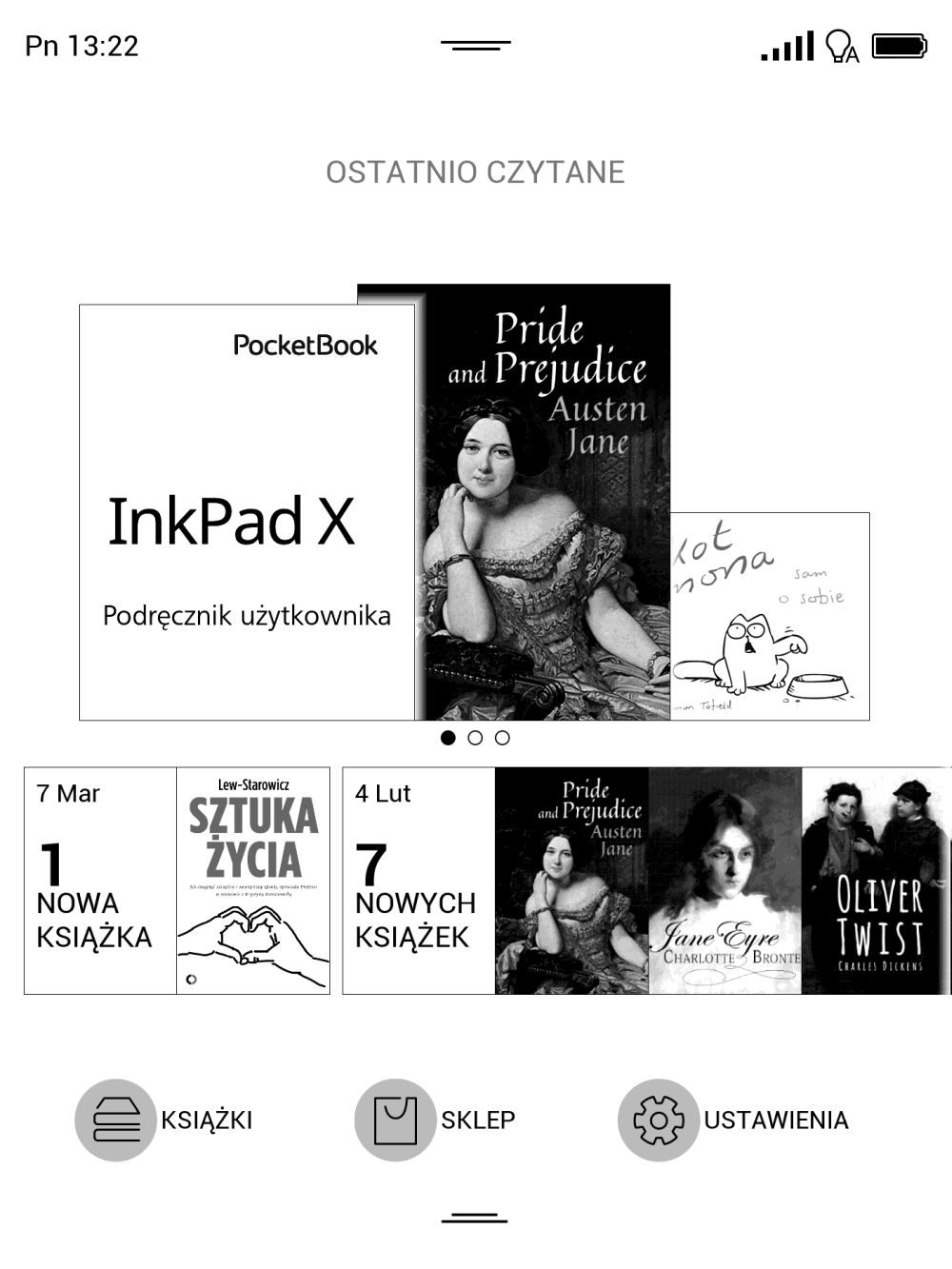Open Pride and Prejudice in 4 Lut books

point(571,881)
